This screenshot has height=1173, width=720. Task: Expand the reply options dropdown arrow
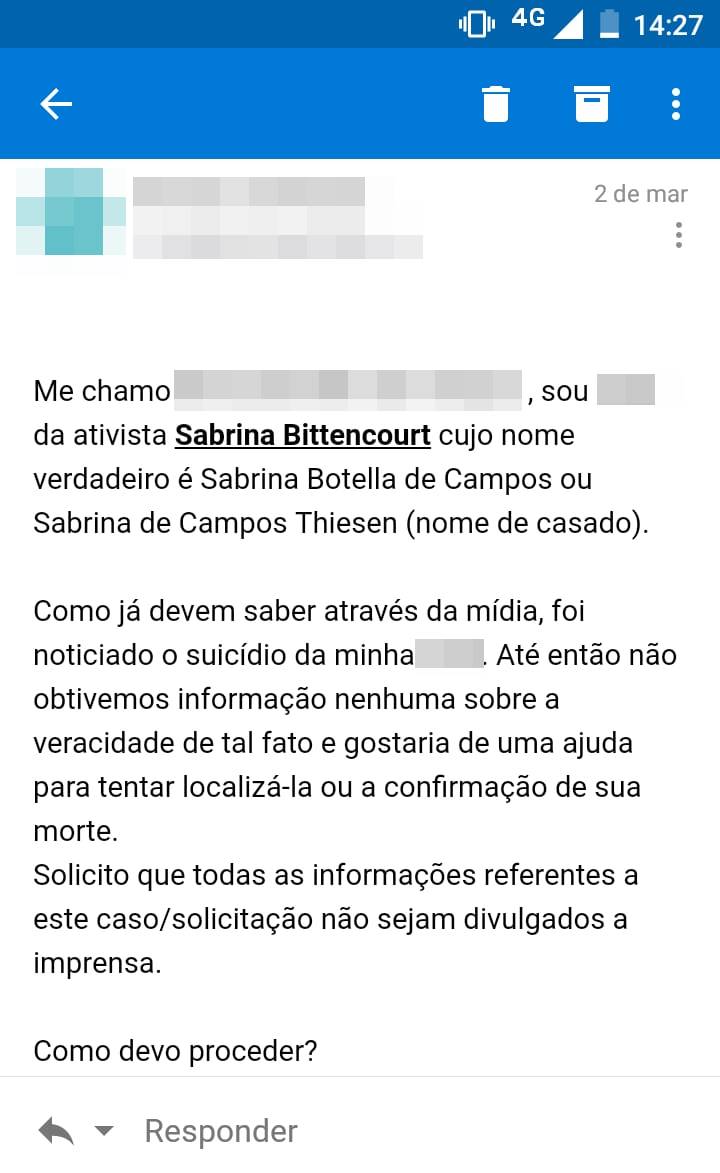(x=104, y=1132)
